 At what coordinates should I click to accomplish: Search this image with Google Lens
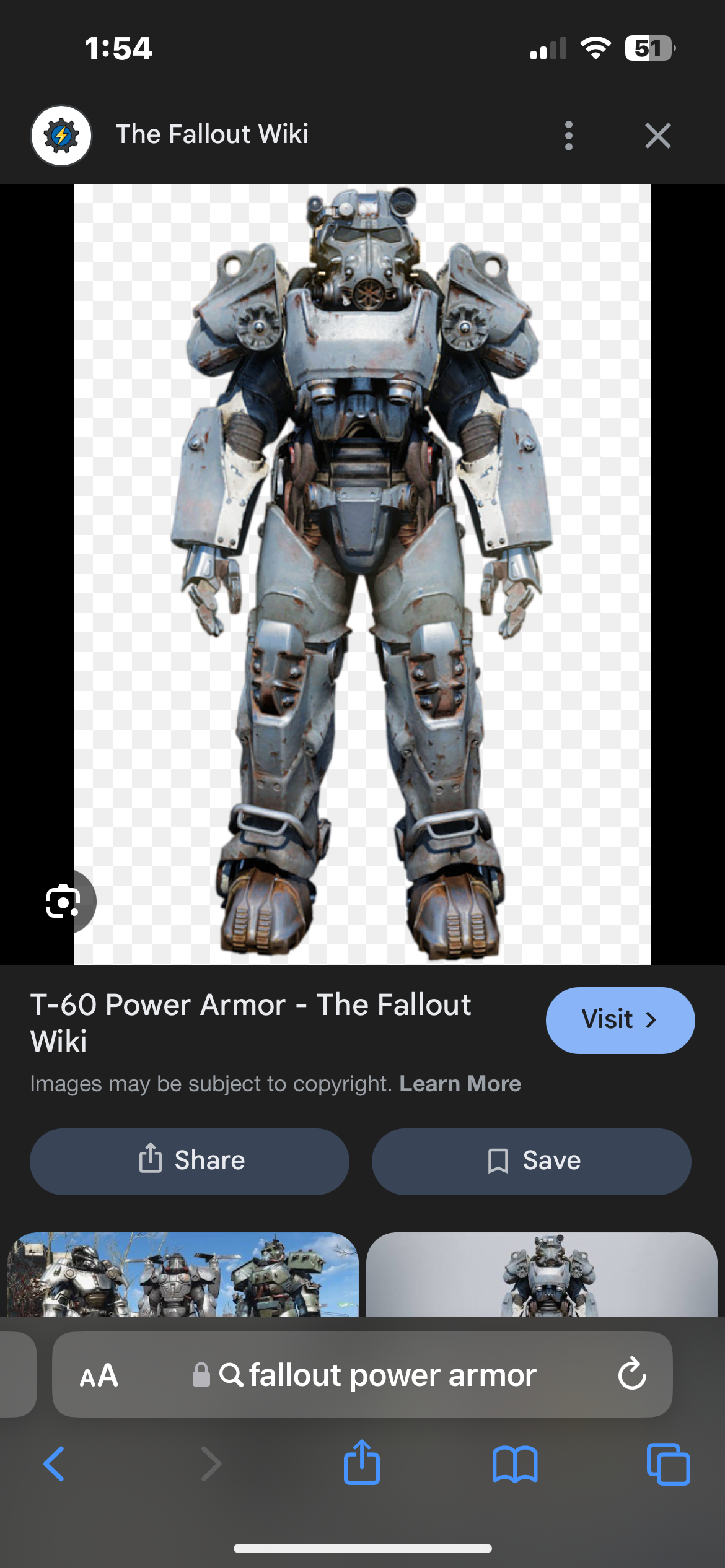(63, 902)
